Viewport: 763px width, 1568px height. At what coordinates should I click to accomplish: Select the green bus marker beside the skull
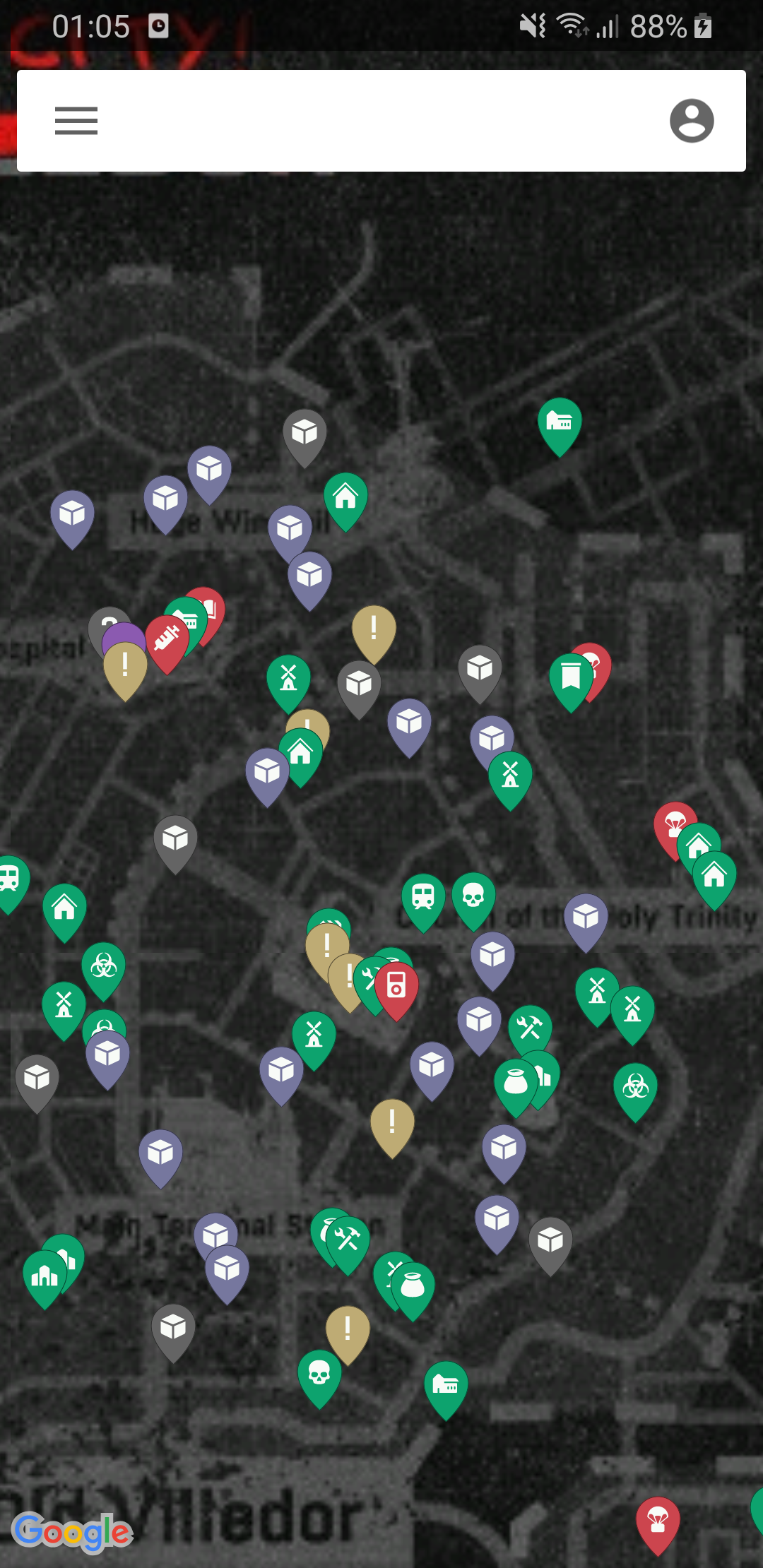coord(422,897)
